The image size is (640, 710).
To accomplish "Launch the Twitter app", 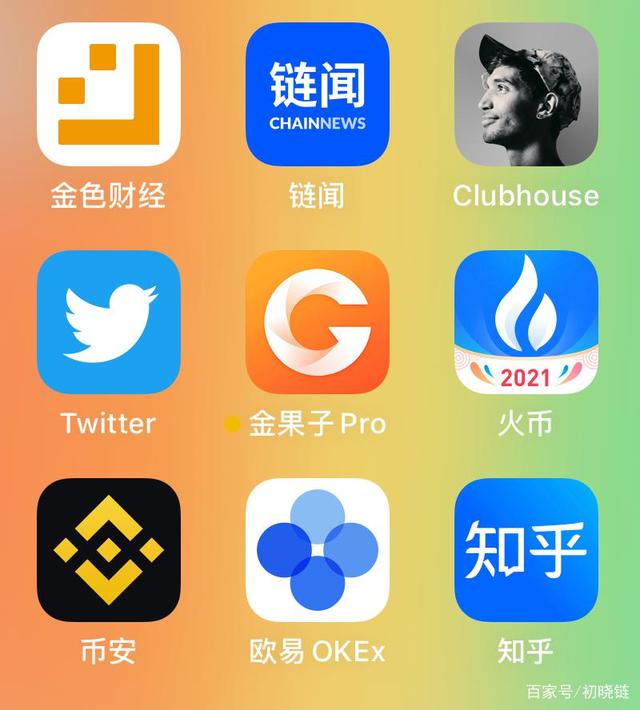I will click(x=108, y=322).
